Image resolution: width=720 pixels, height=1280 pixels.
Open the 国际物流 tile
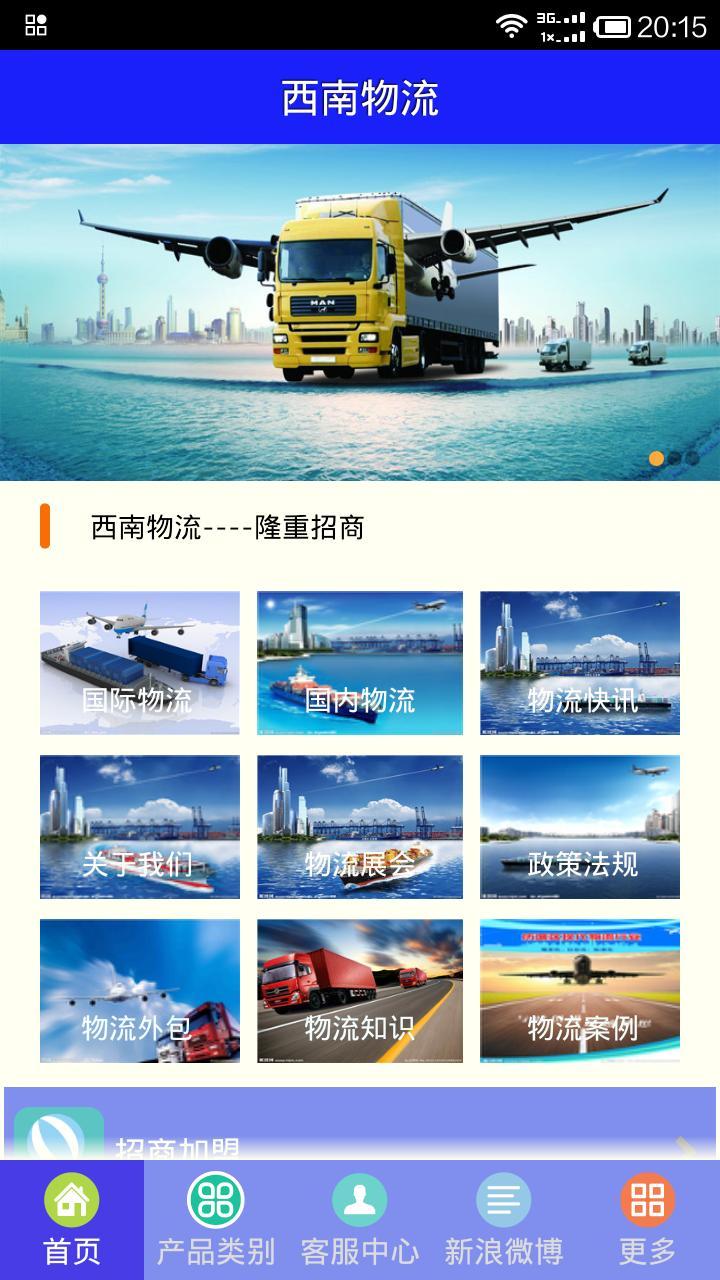click(x=140, y=663)
